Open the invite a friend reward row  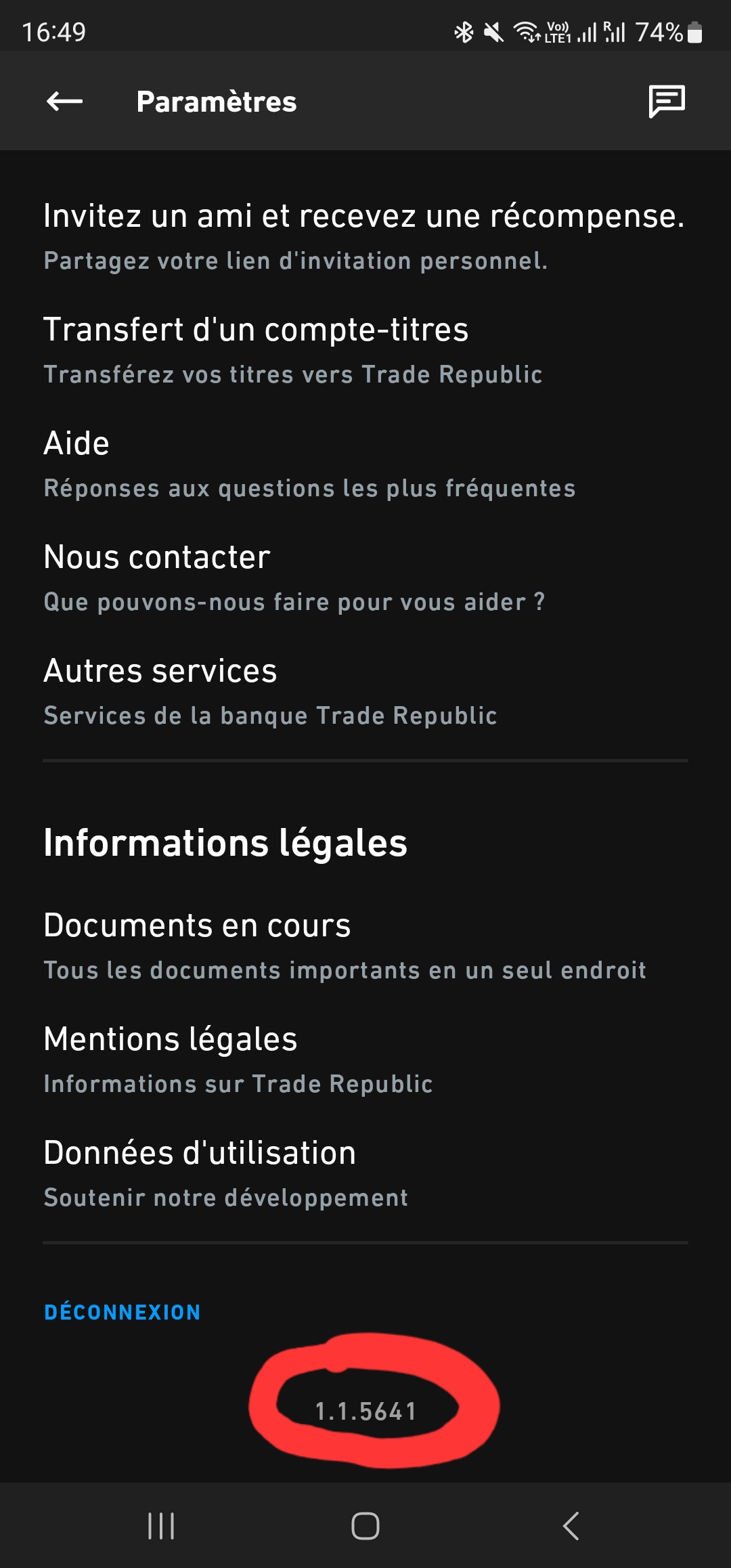coord(365,236)
